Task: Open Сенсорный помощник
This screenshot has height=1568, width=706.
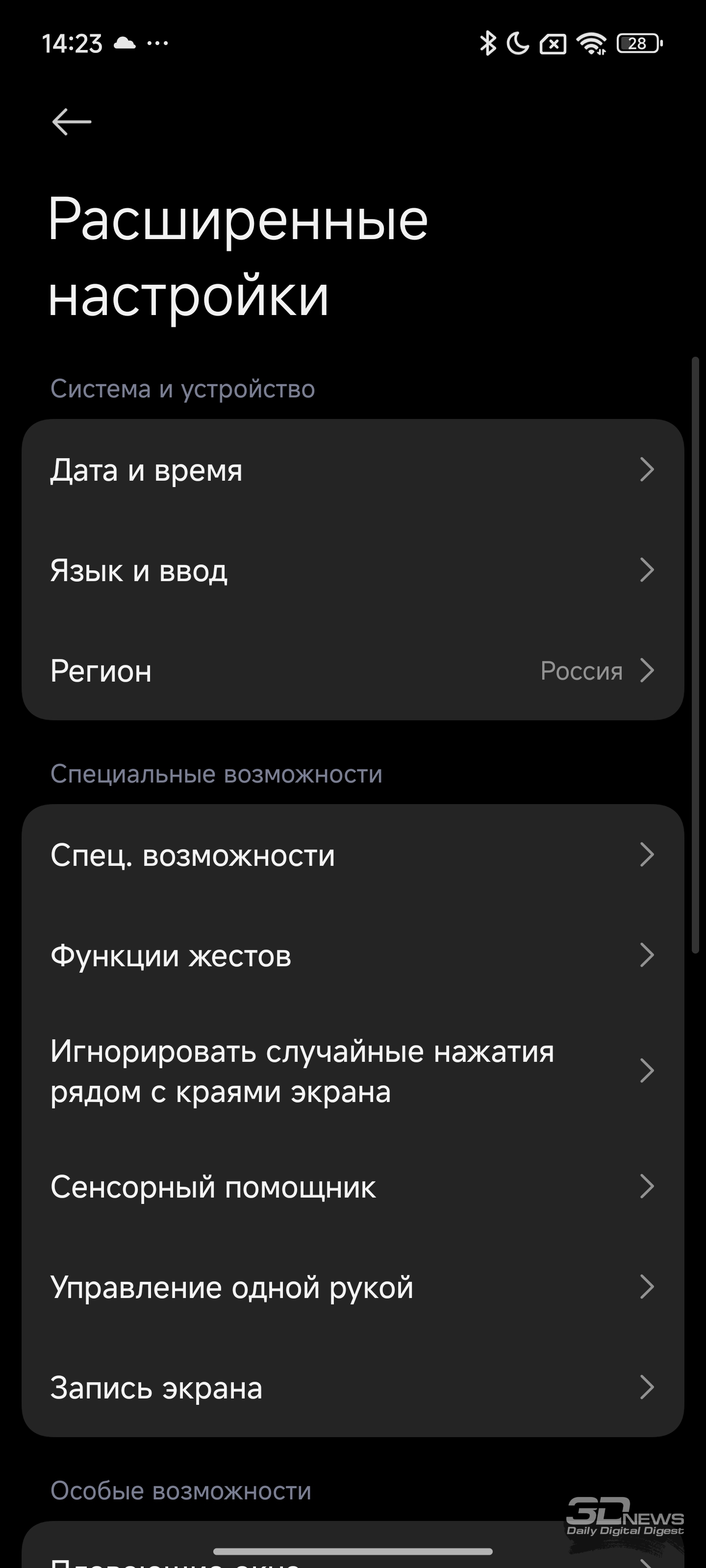Action: tap(353, 1186)
